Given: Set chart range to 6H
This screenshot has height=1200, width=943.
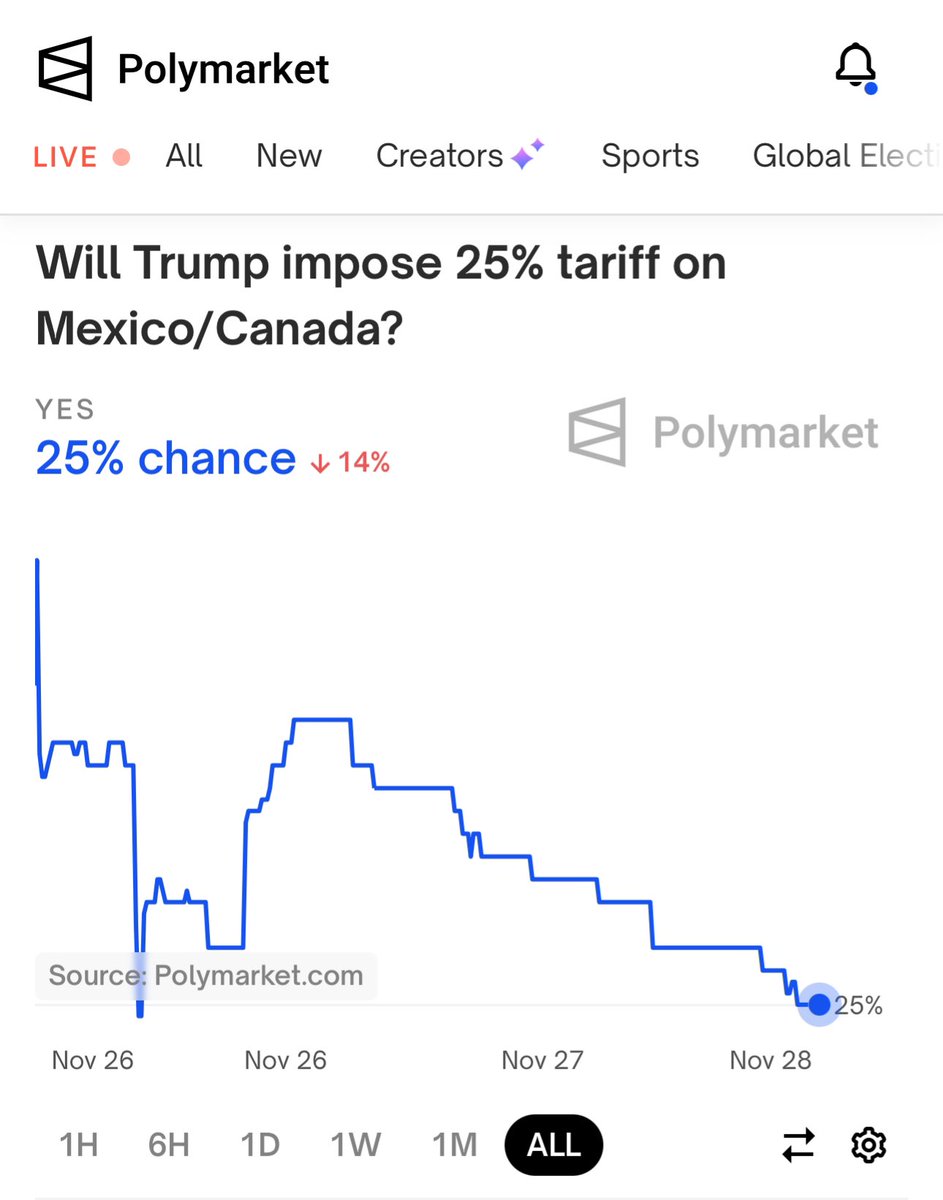Looking at the screenshot, I should click(x=169, y=1144).
